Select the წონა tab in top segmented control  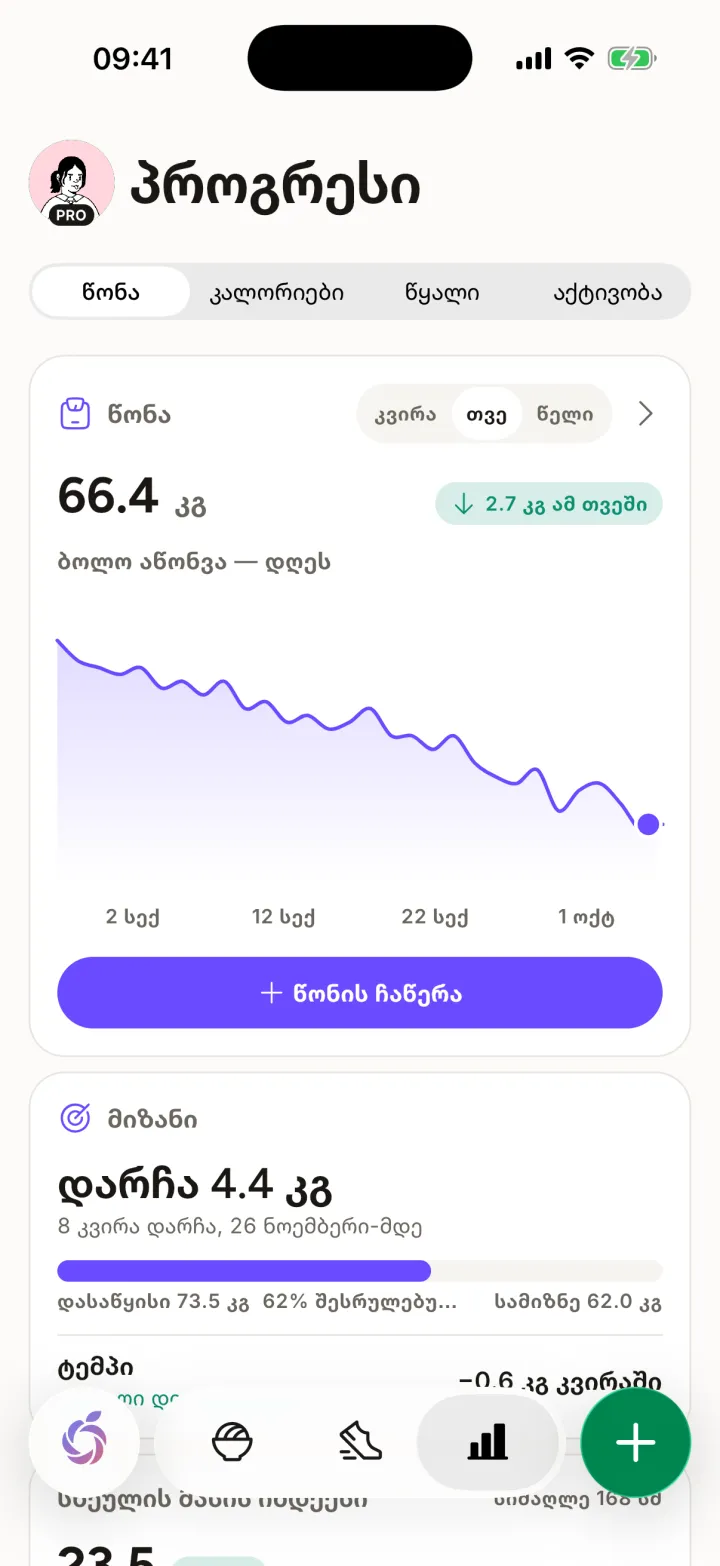click(111, 293)
